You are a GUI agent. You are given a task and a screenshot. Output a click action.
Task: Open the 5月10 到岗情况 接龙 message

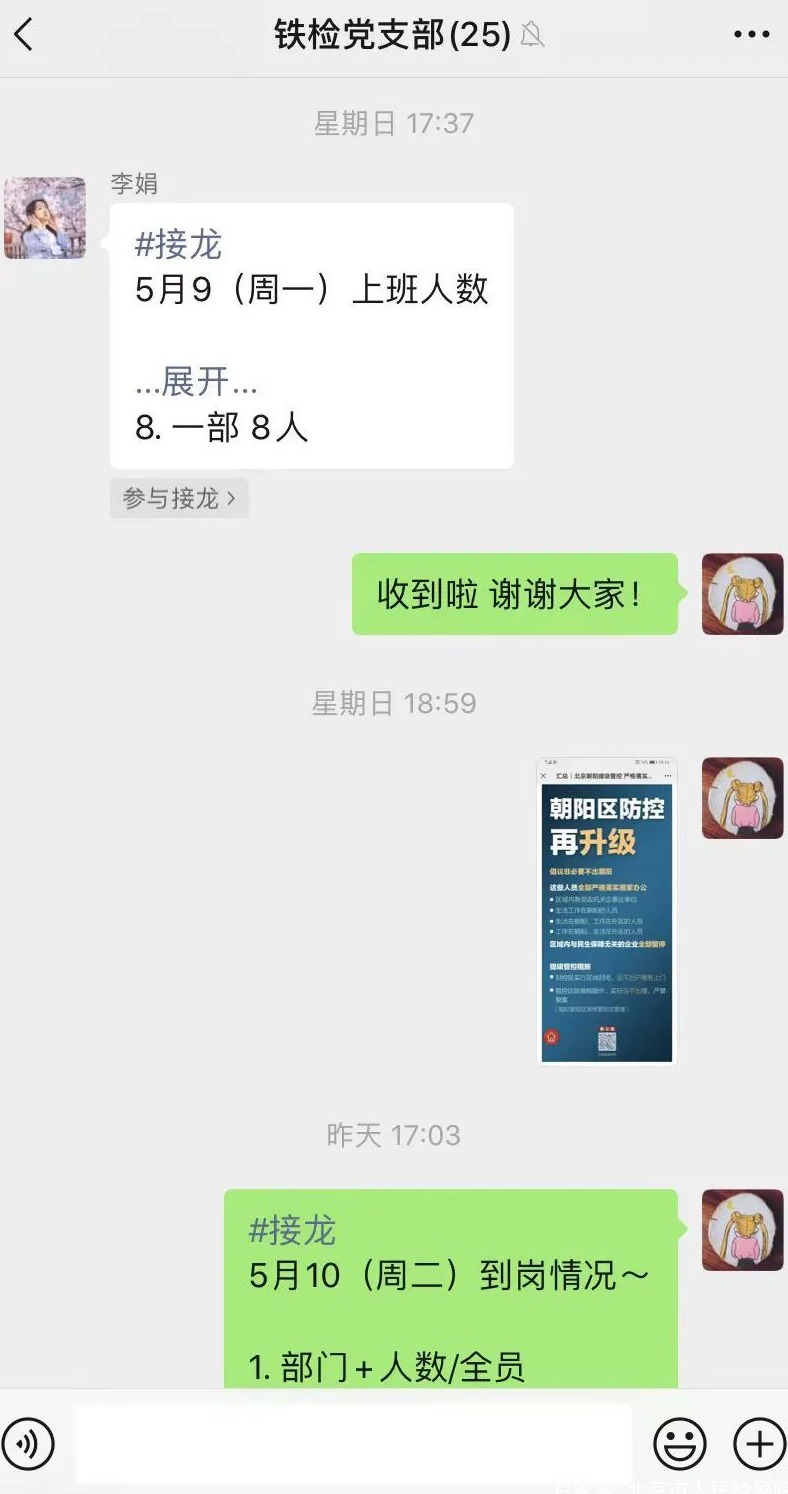[x=450, y=1290]
